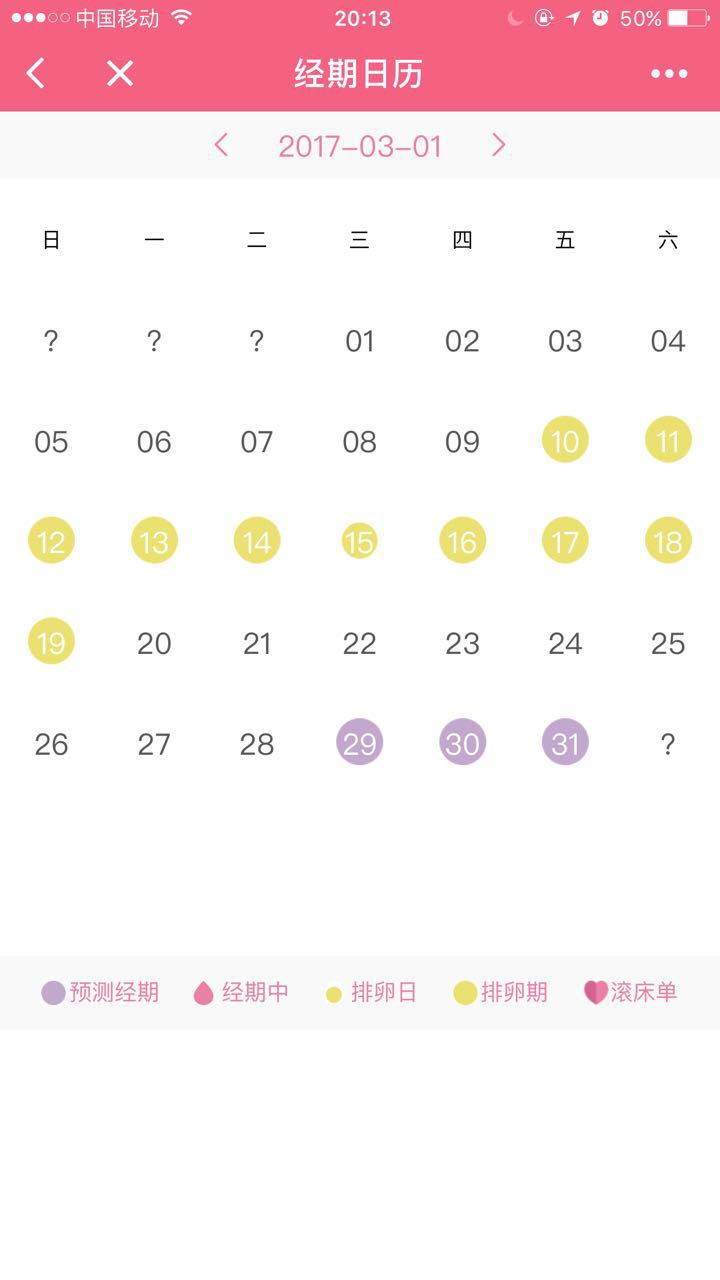720x1280 pixels.
Task: Choose day 26 on the calendar
Action: tap(51, 744)
